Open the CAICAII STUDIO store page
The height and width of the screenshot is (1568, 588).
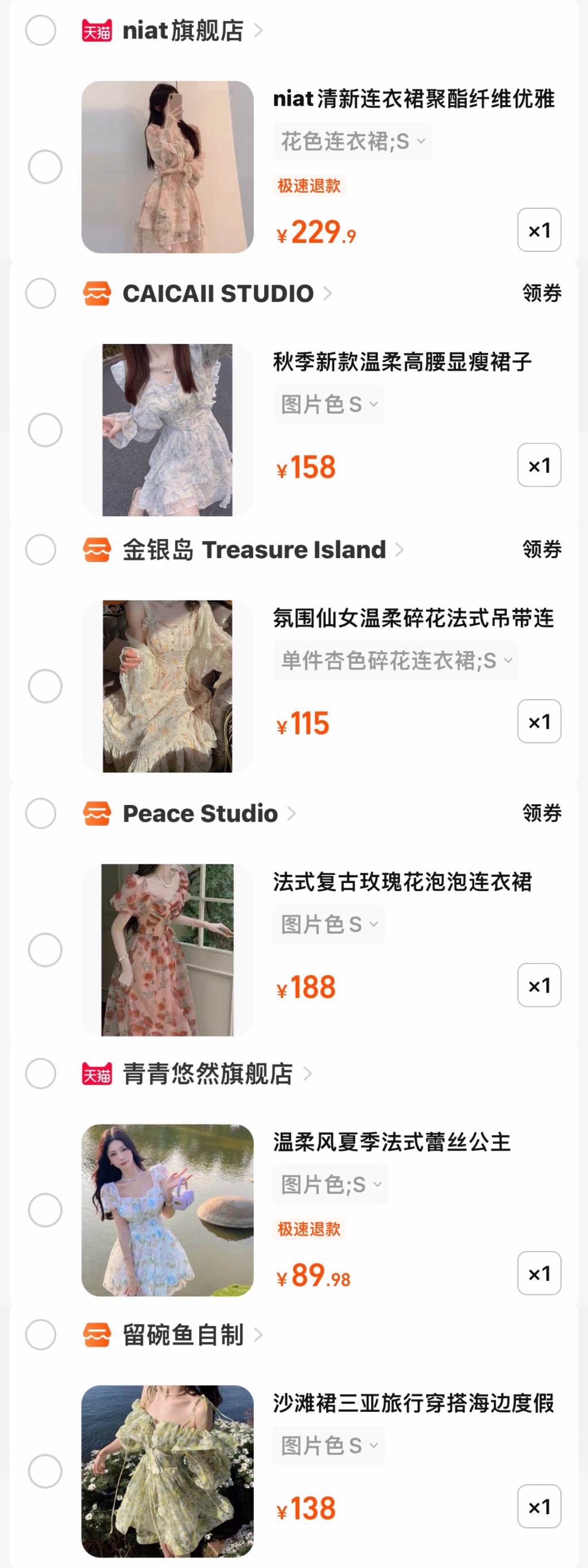coord(218,293)
